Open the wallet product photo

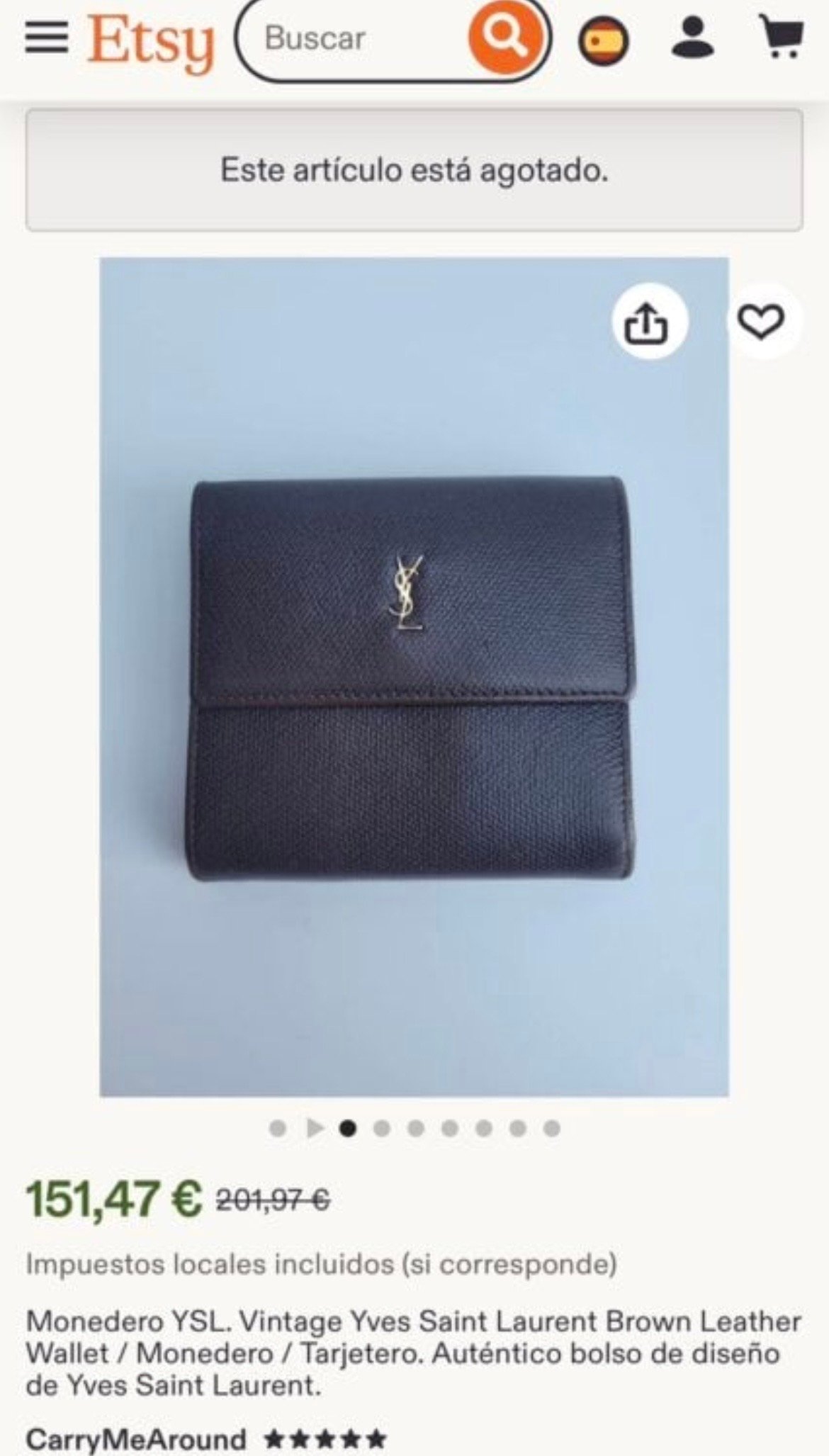(x=414, y=677)
